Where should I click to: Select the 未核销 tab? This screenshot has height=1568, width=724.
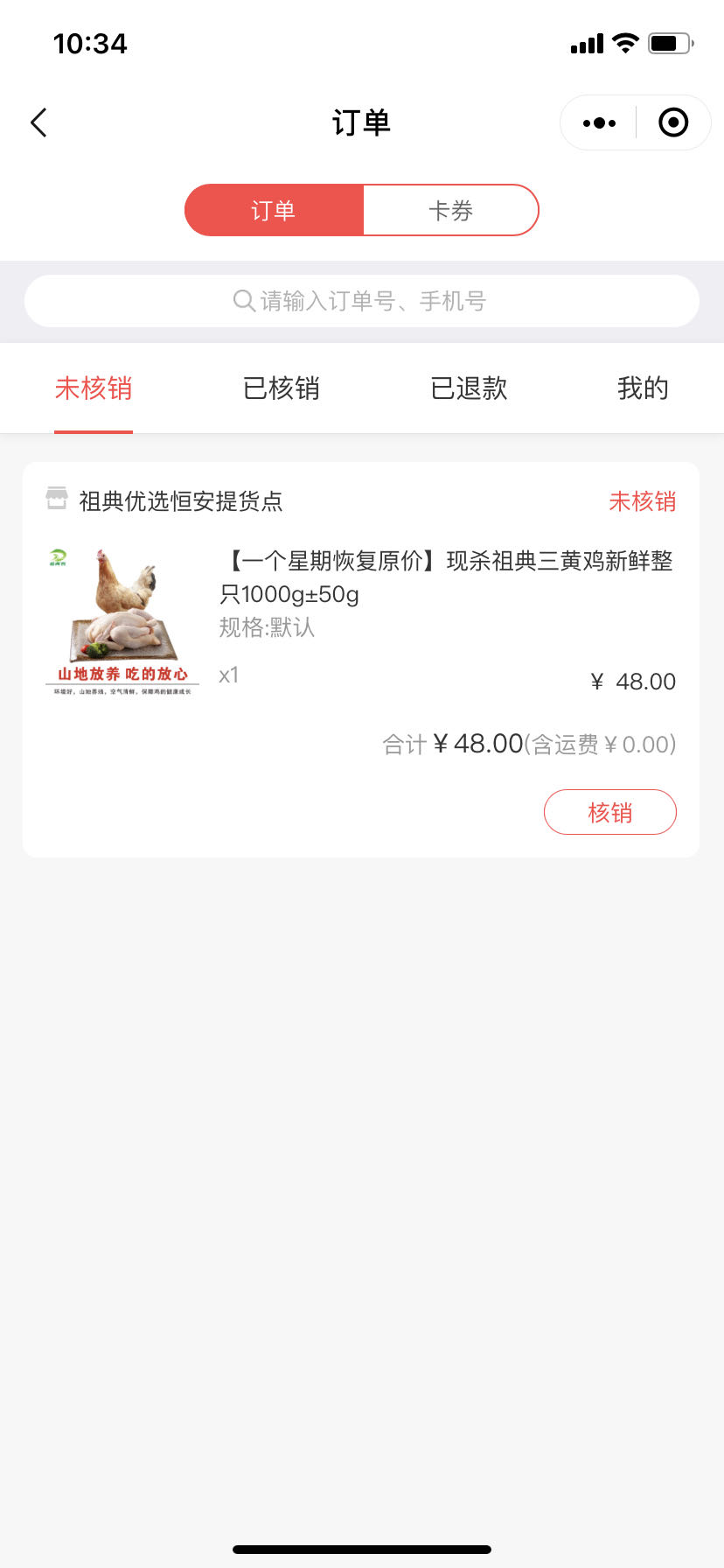[94, 388]
